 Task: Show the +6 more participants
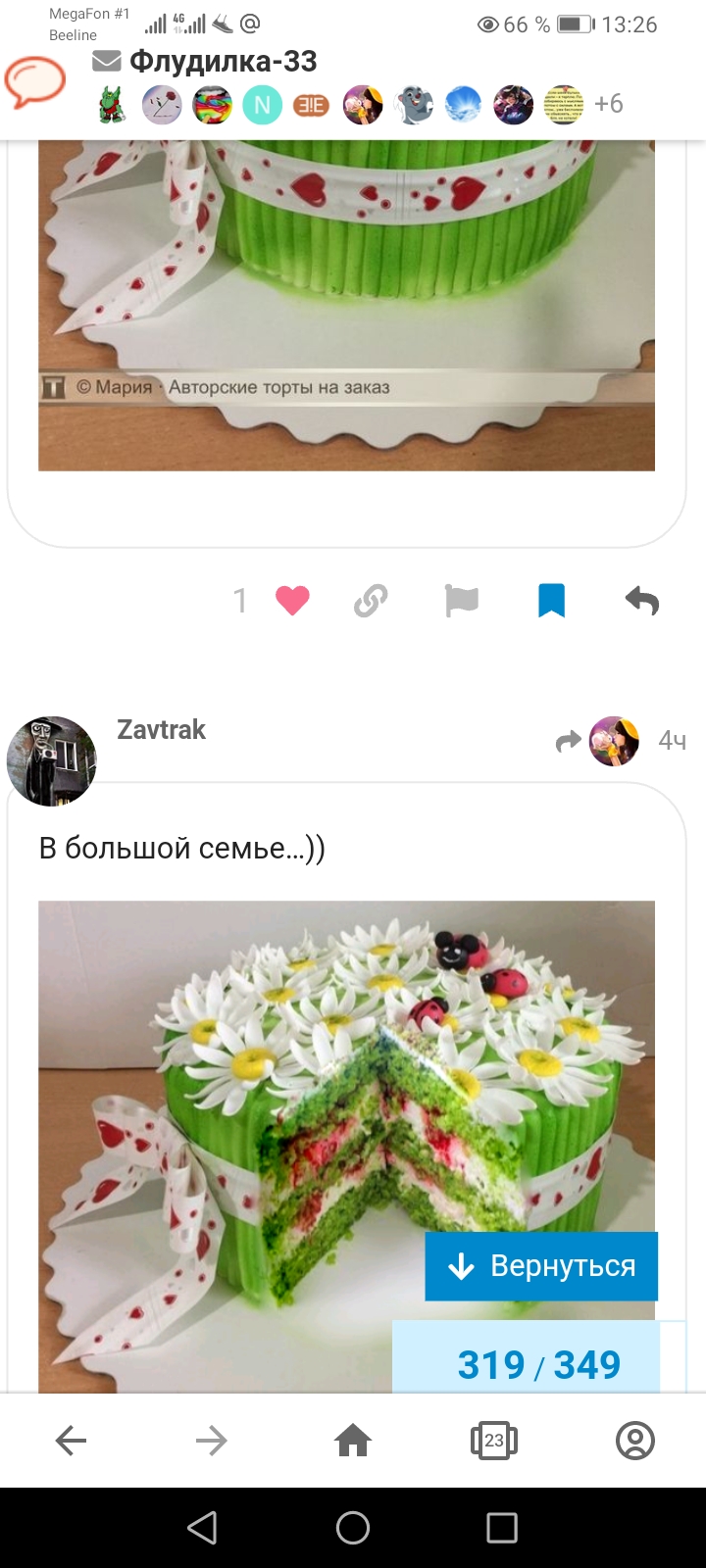pyautogui.click(x=609, y=104)
